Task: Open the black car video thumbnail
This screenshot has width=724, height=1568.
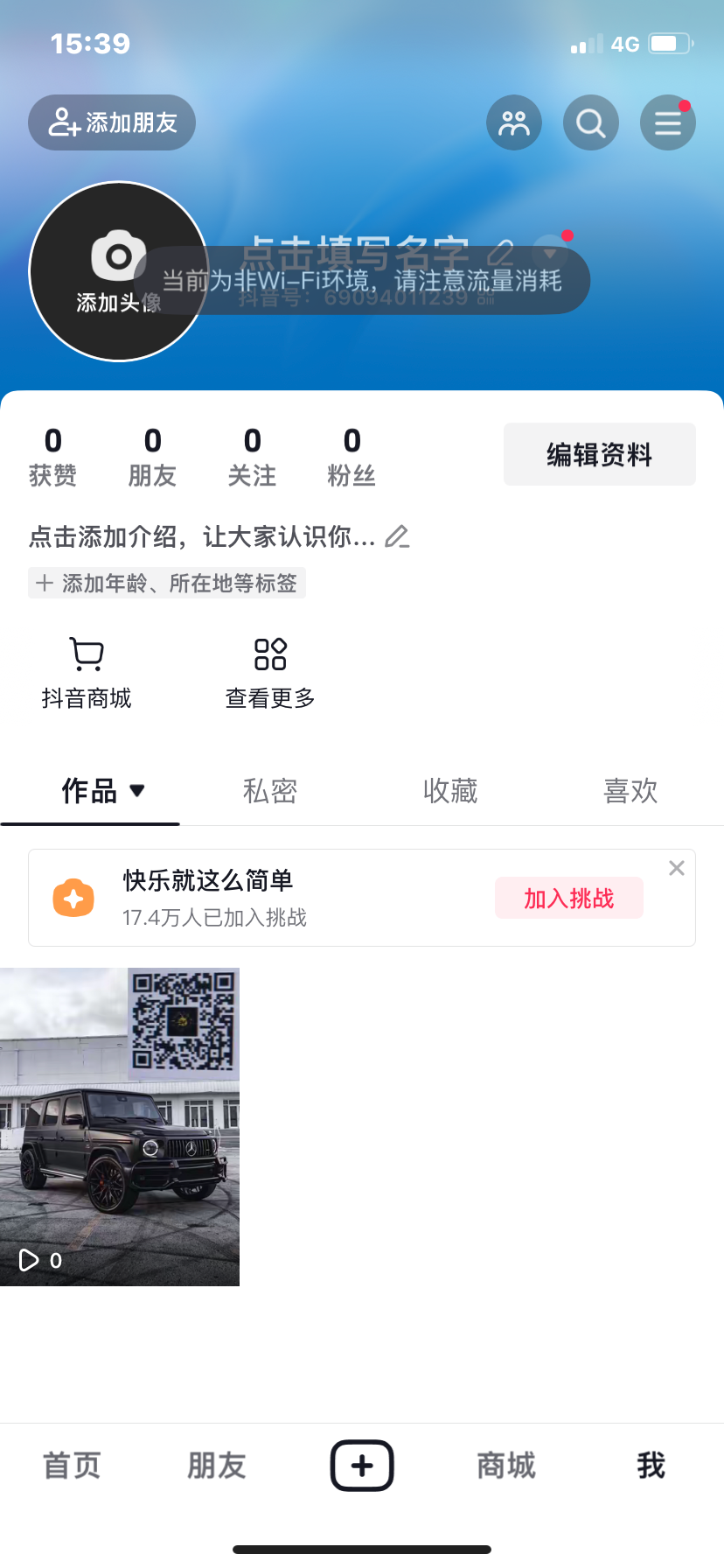Action: point(120,1127)
